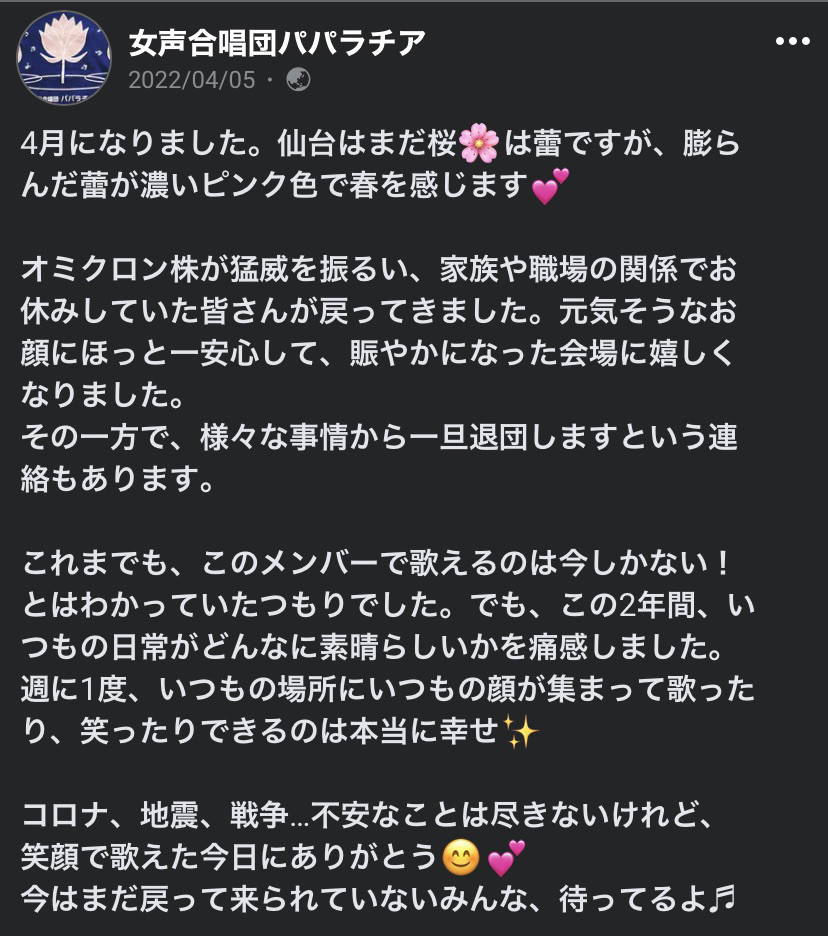The width and height of the screenshot is (828, 936).
Task: Open the 女声合唱団パパラチア page name link
Action: coord(277,42)
